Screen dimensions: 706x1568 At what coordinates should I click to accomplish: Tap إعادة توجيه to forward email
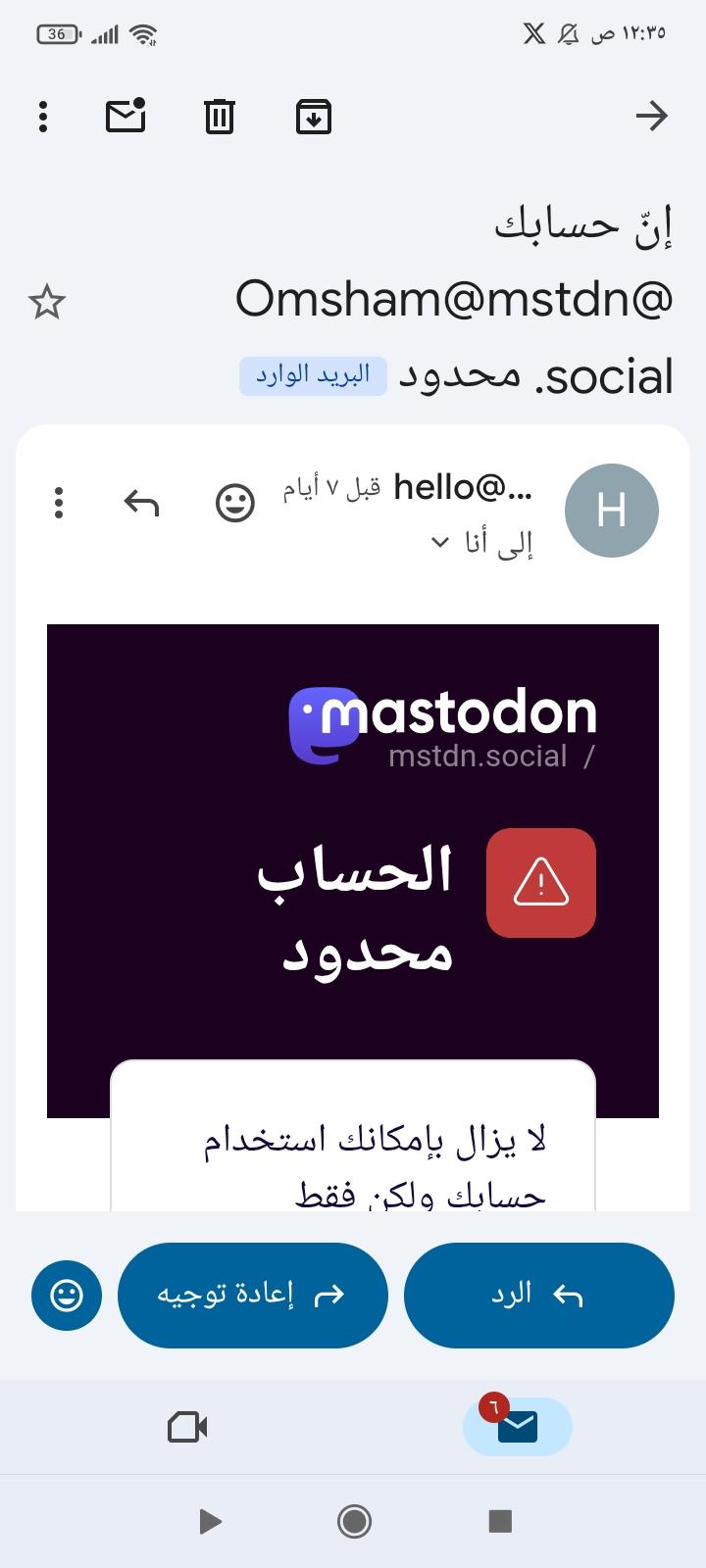252,1295
